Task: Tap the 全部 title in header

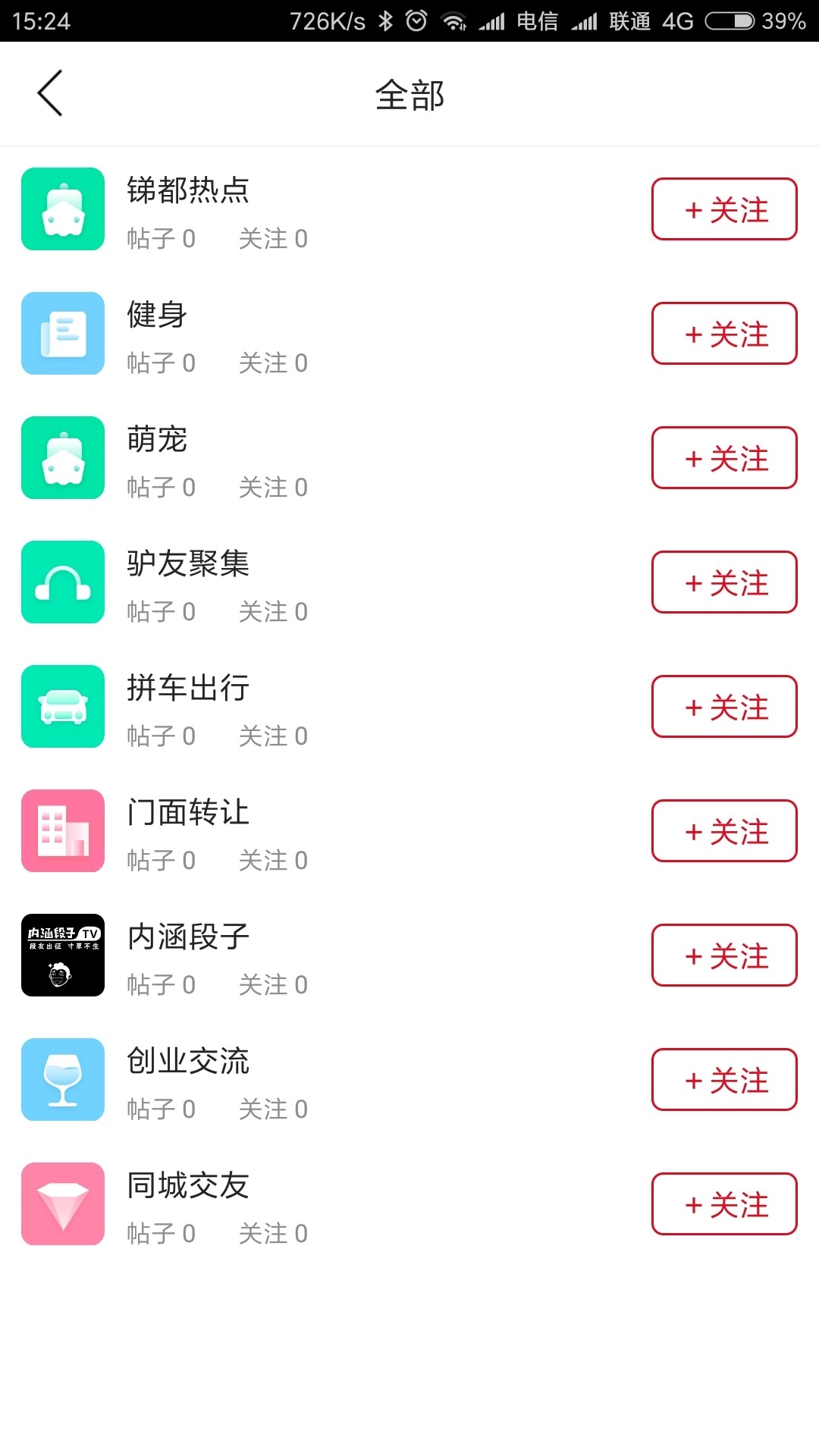Action: [x=409, y=93]
